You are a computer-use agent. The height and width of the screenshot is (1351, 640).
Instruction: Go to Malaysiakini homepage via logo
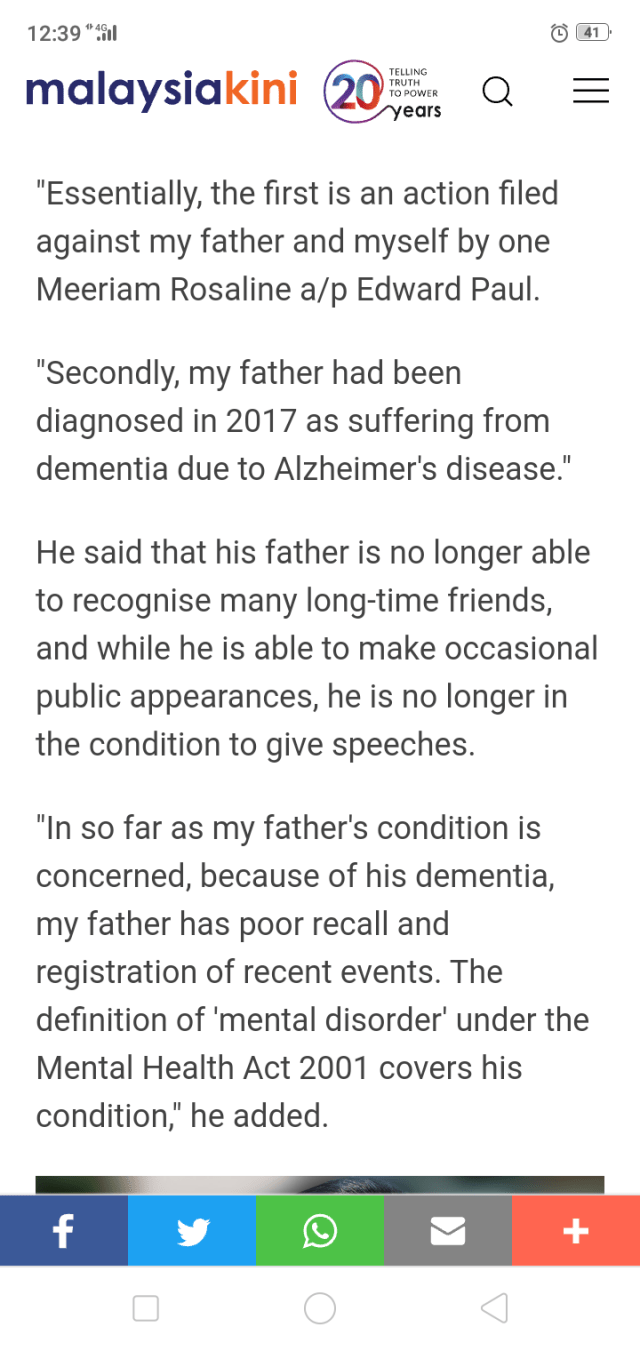coord(161,90)
